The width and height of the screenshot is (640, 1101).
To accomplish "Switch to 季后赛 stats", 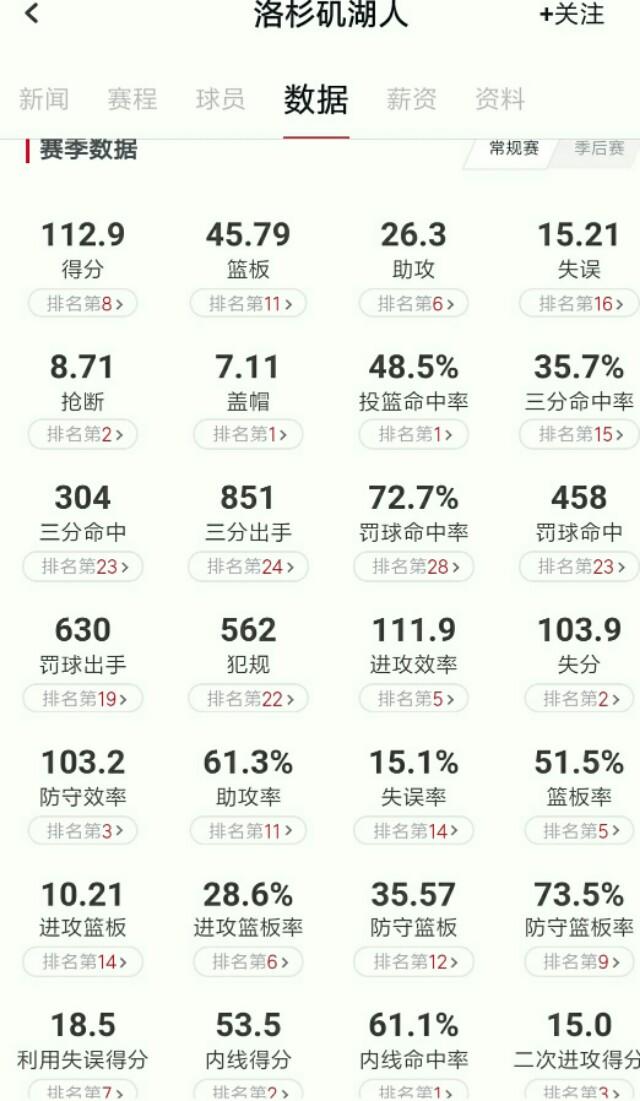I will point(599,148).
